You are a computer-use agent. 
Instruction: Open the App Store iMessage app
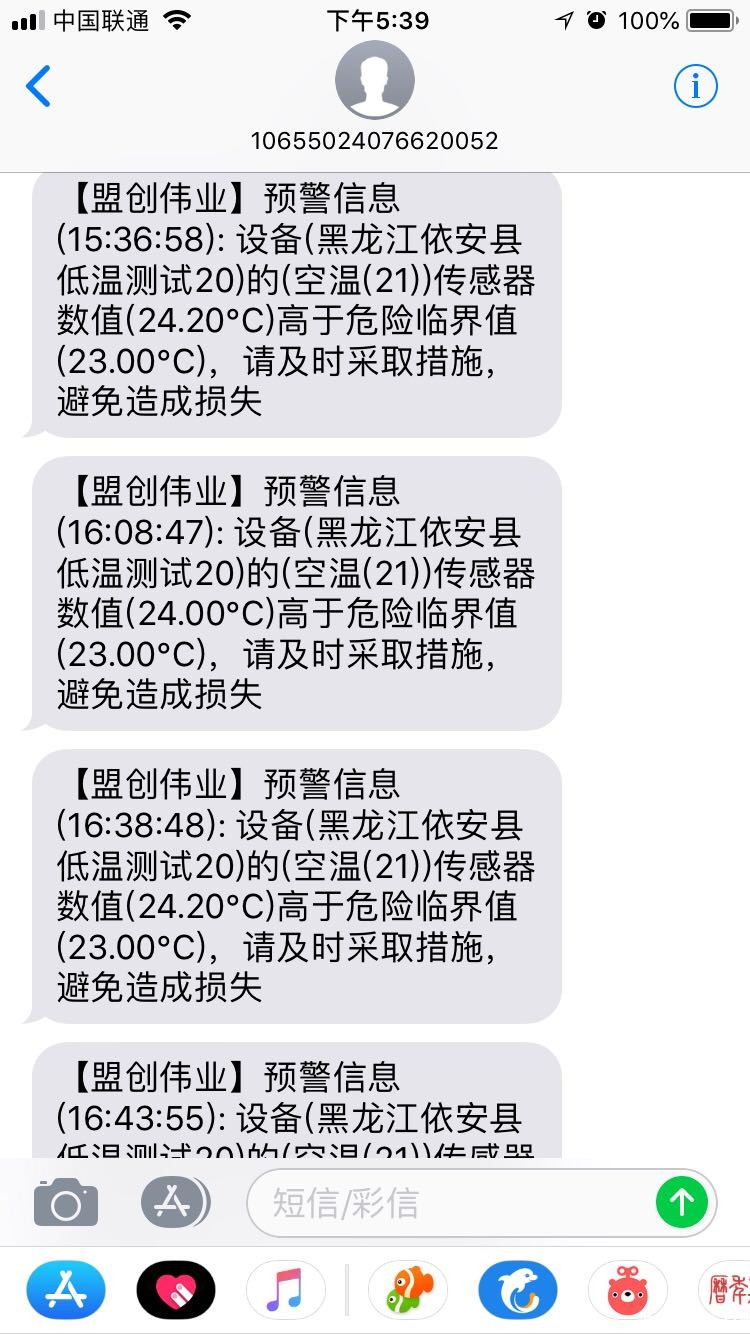[66, 1290]
